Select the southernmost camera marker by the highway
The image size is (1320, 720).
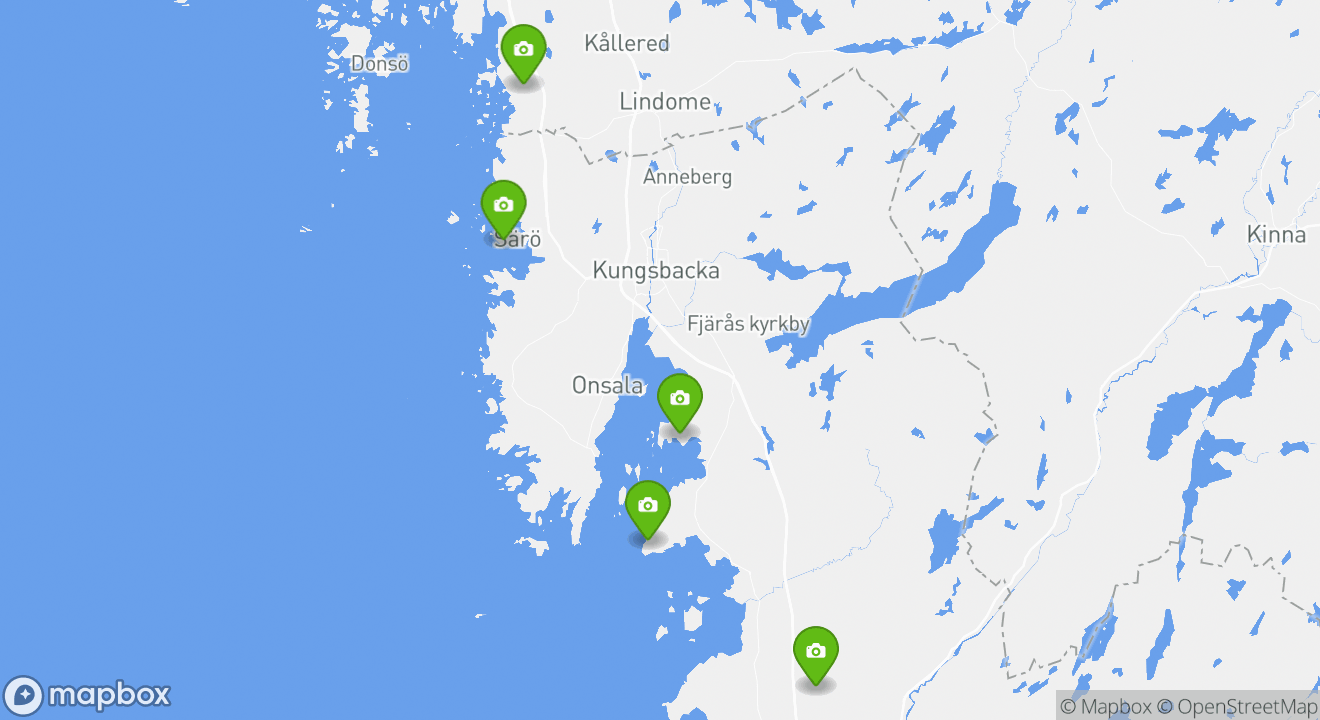click(816, 652)
